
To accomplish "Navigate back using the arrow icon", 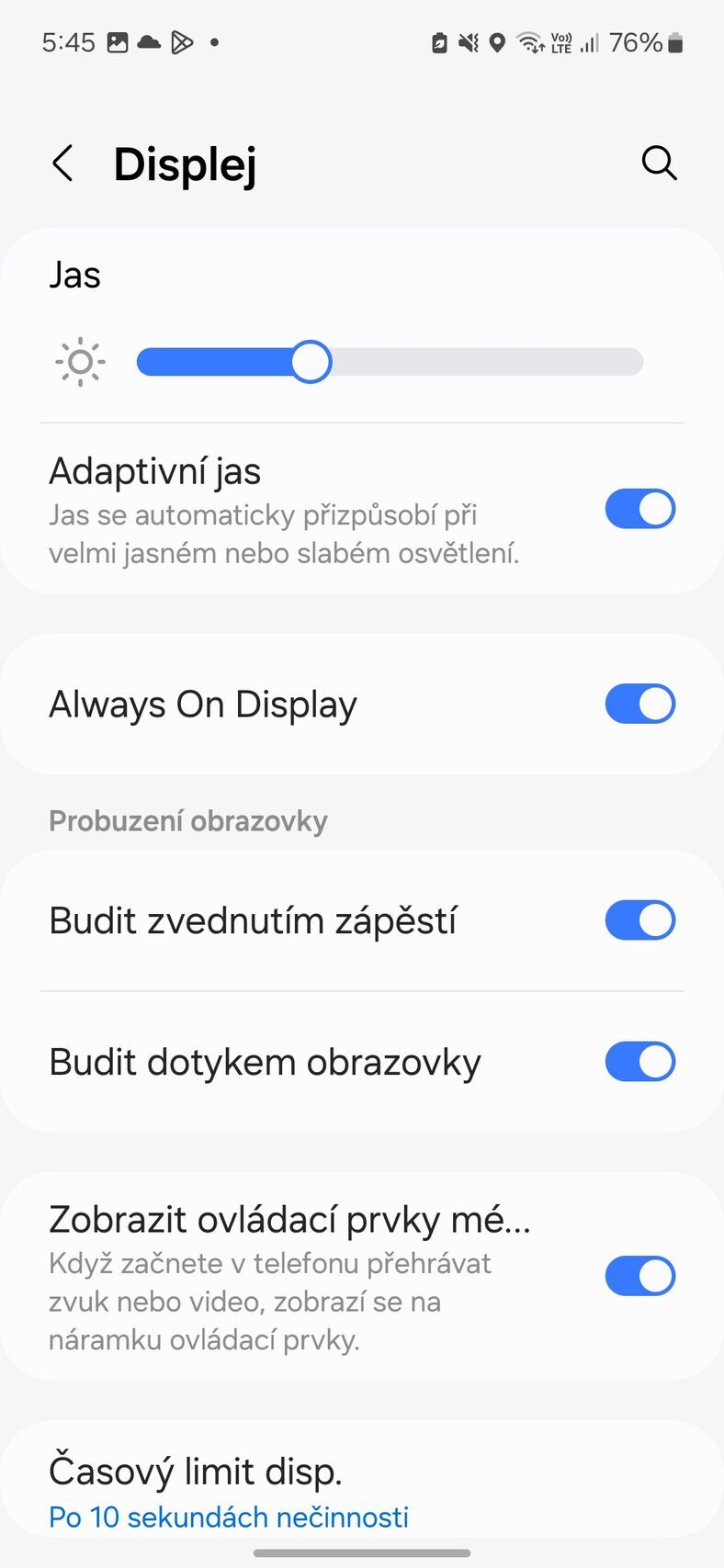I will [61, 164].
